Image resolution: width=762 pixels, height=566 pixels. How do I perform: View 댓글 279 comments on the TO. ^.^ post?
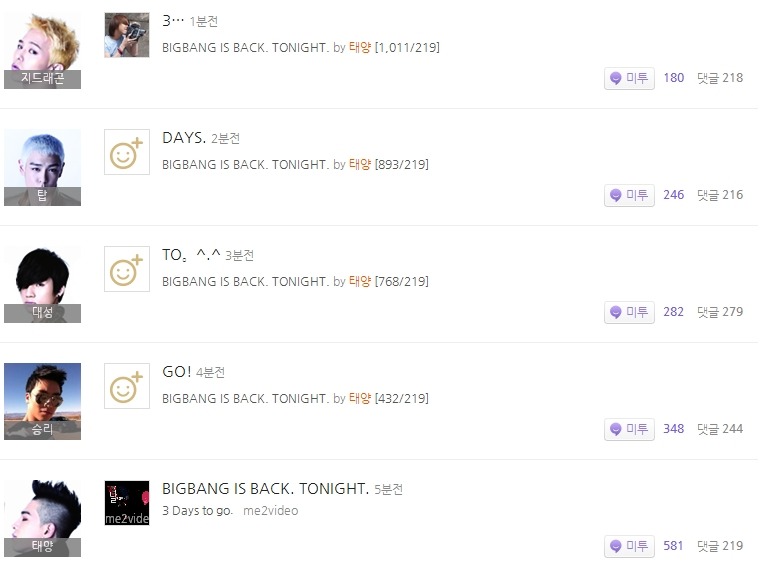pos(720,312)
